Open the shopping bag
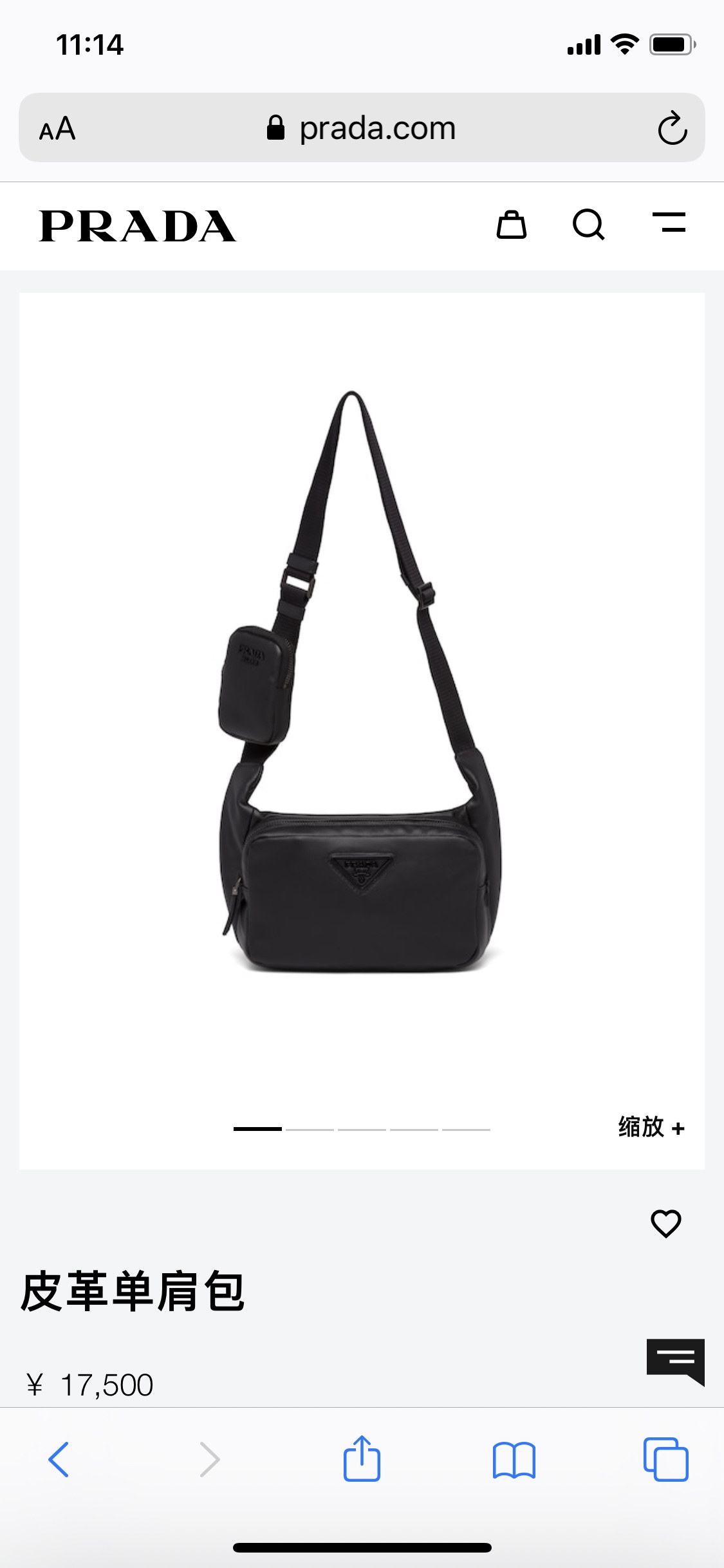The width and height of the screenshot is (724, 1568). coord(512,225)
